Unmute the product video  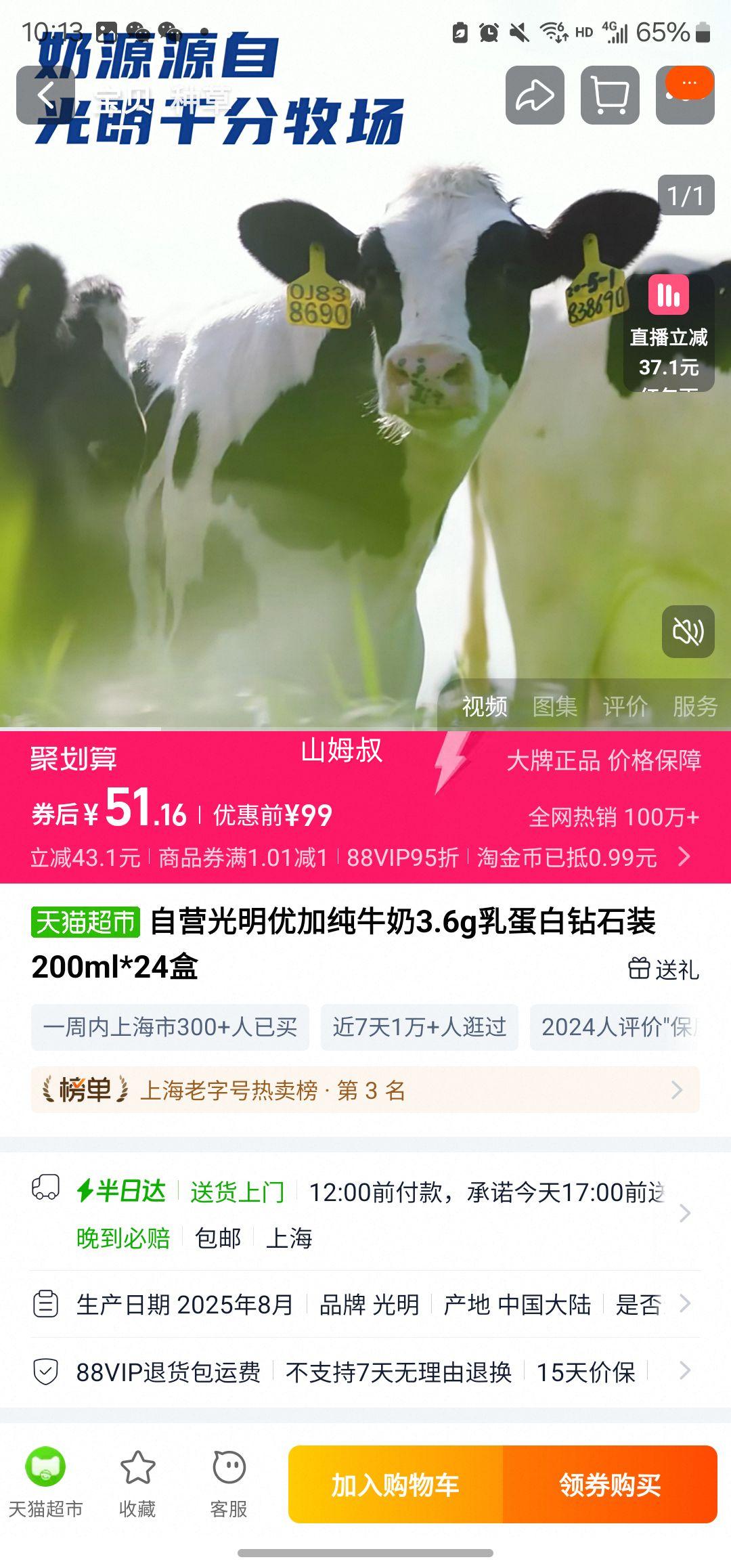click(x=688, y=632)
